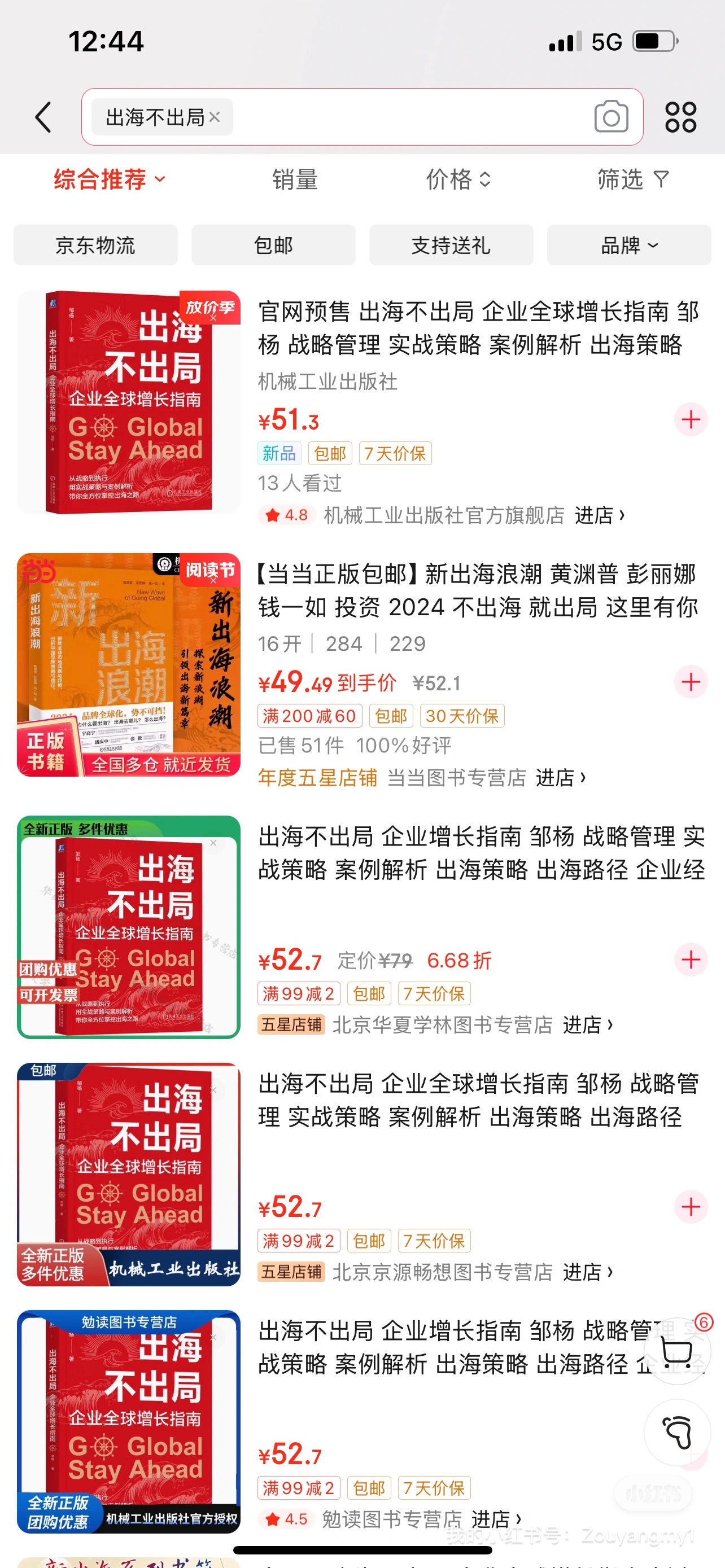The height and width of the screenshot is (1568, 725).
Task: Go back using the back arrow
Action: coord(43,117)
